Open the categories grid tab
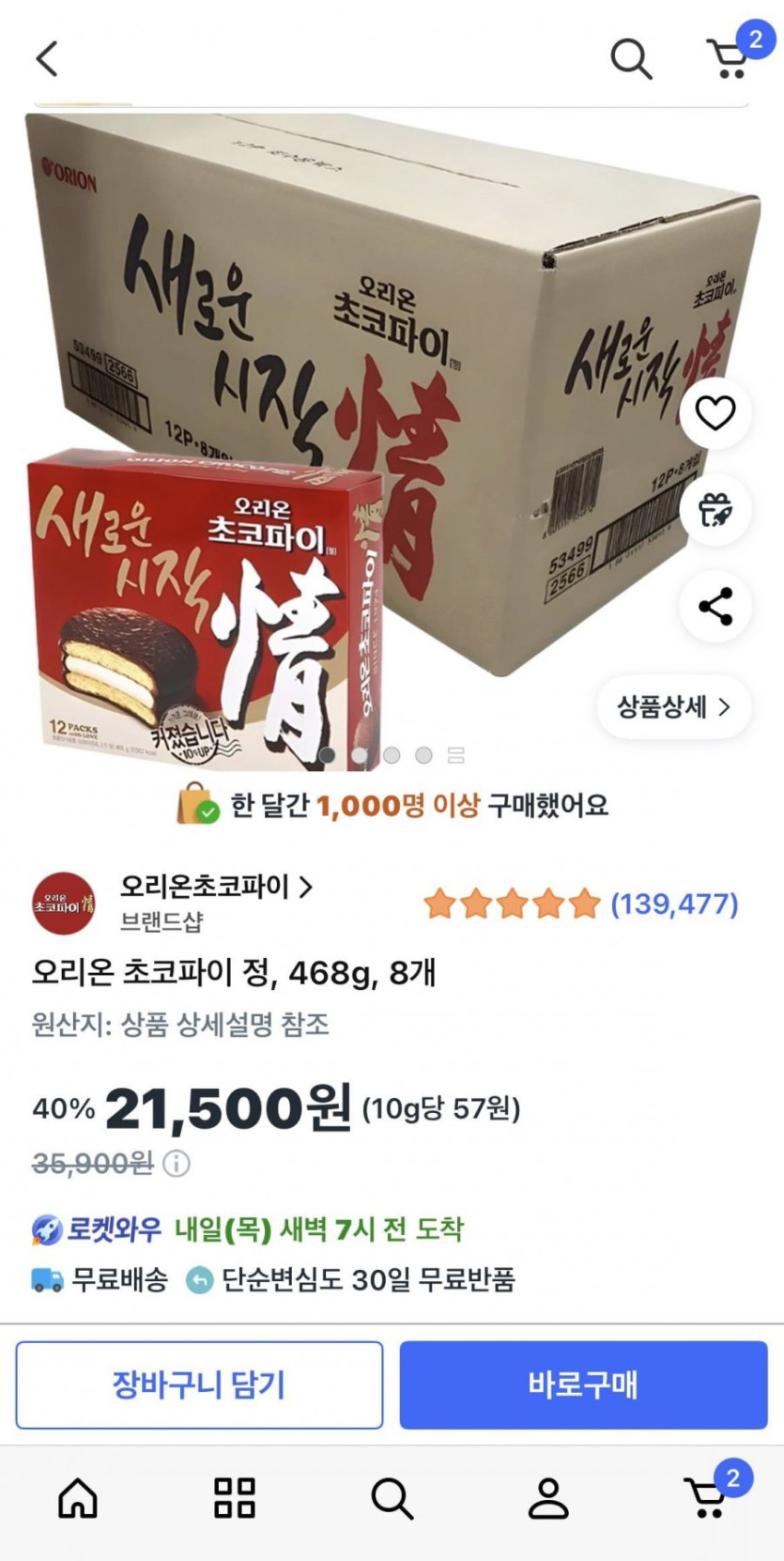This screenshot has height=1561, width=784. tap(235, 1498)
